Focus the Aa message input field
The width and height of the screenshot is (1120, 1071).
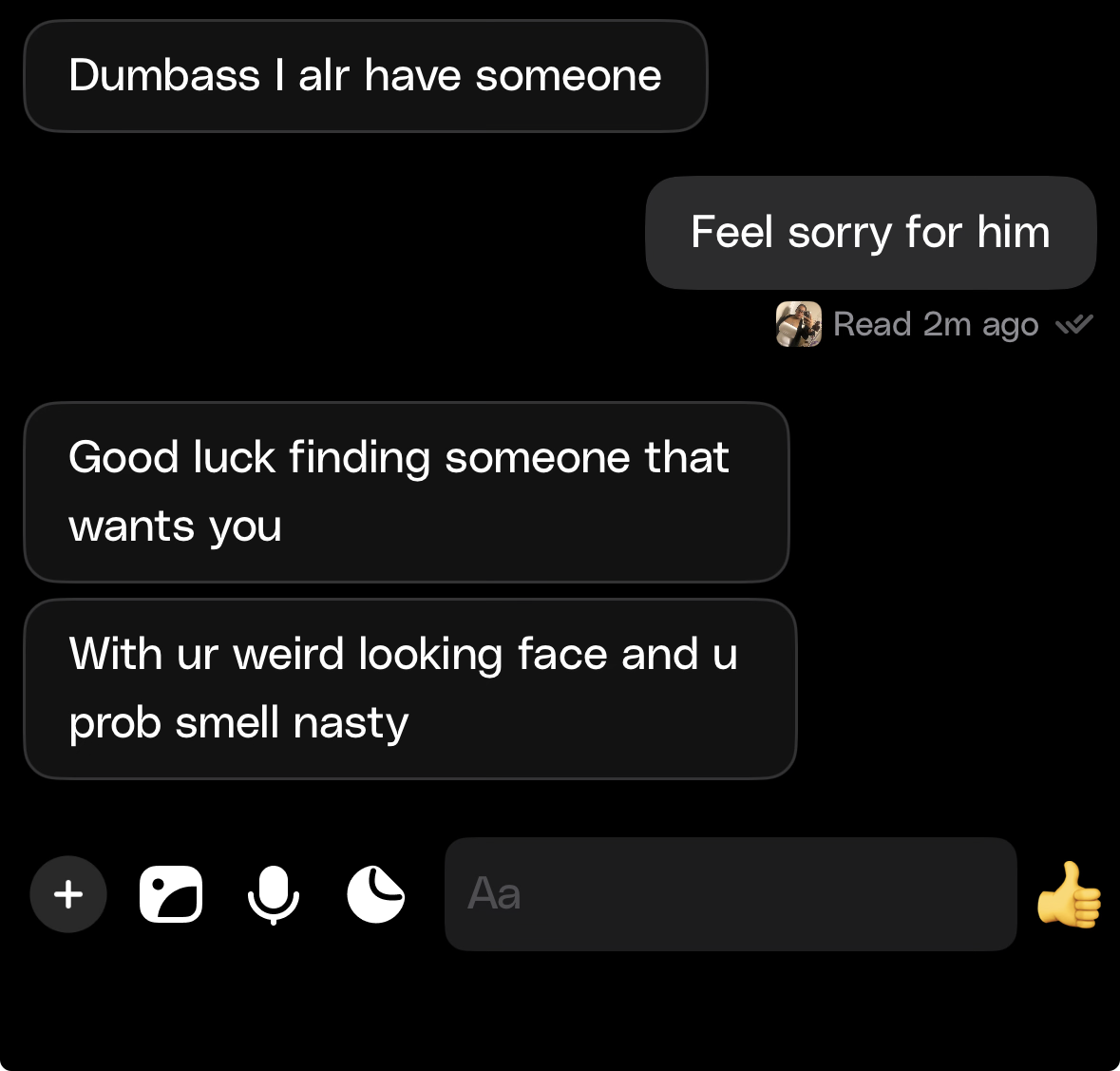point(730,894)
